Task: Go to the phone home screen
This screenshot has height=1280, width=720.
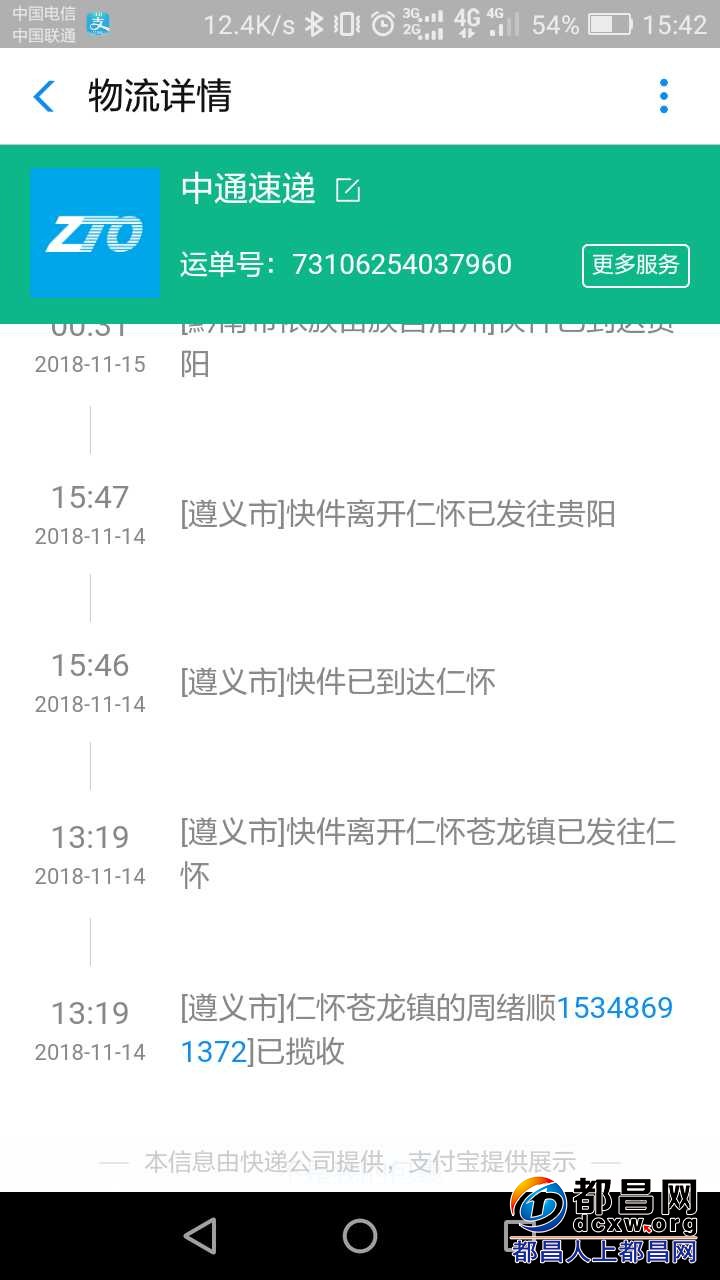Action: (360, 1236)
